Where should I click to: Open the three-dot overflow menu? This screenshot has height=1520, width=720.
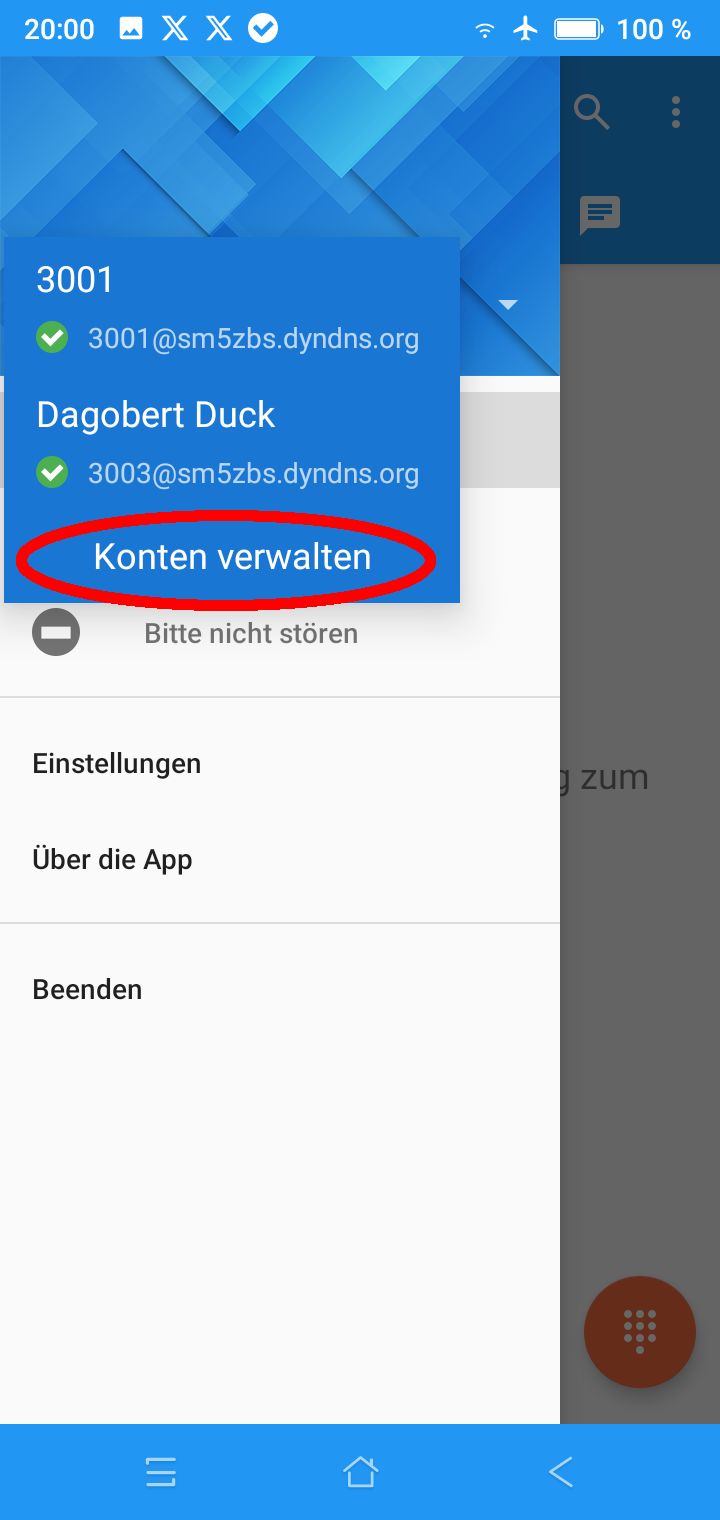[676, 113]
